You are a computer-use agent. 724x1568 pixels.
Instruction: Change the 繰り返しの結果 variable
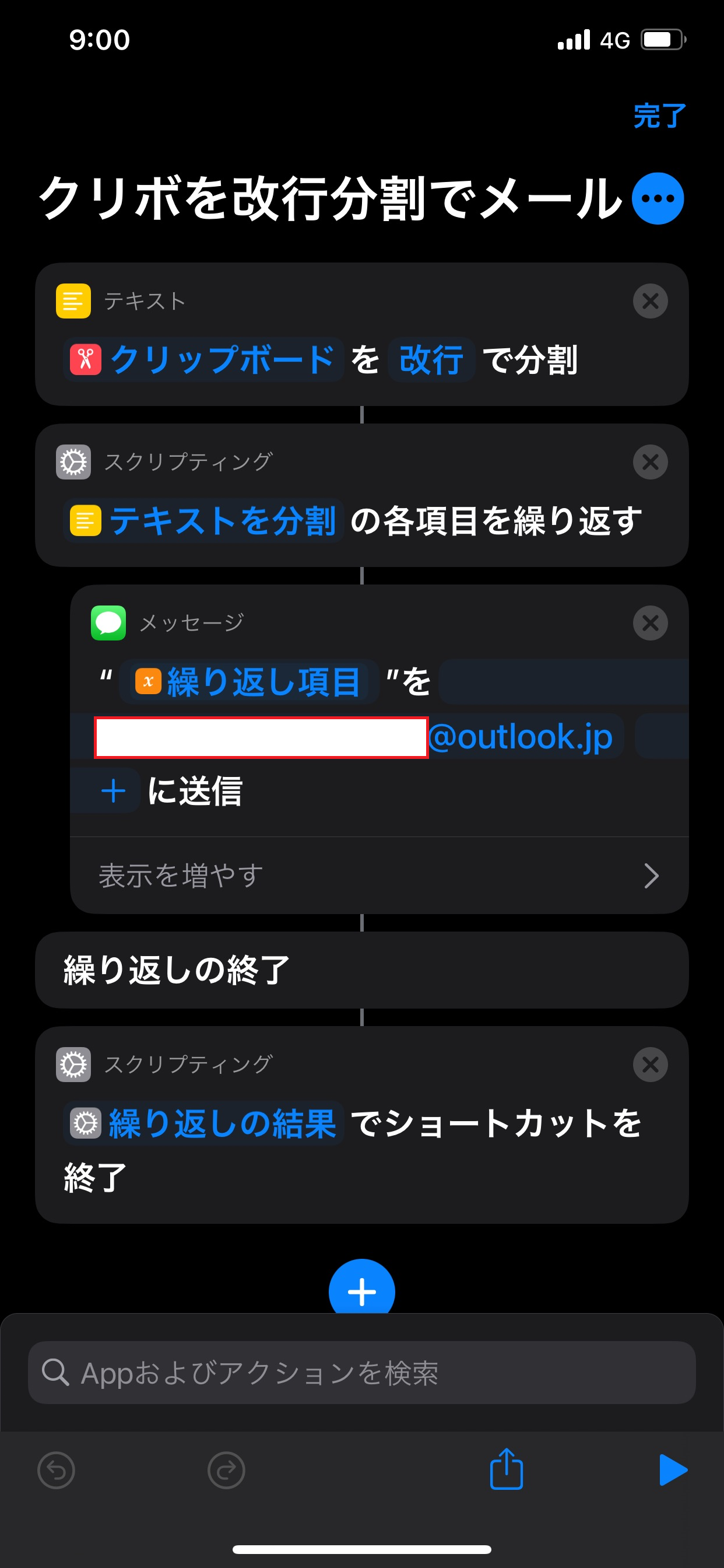[x=204, y=1123]
